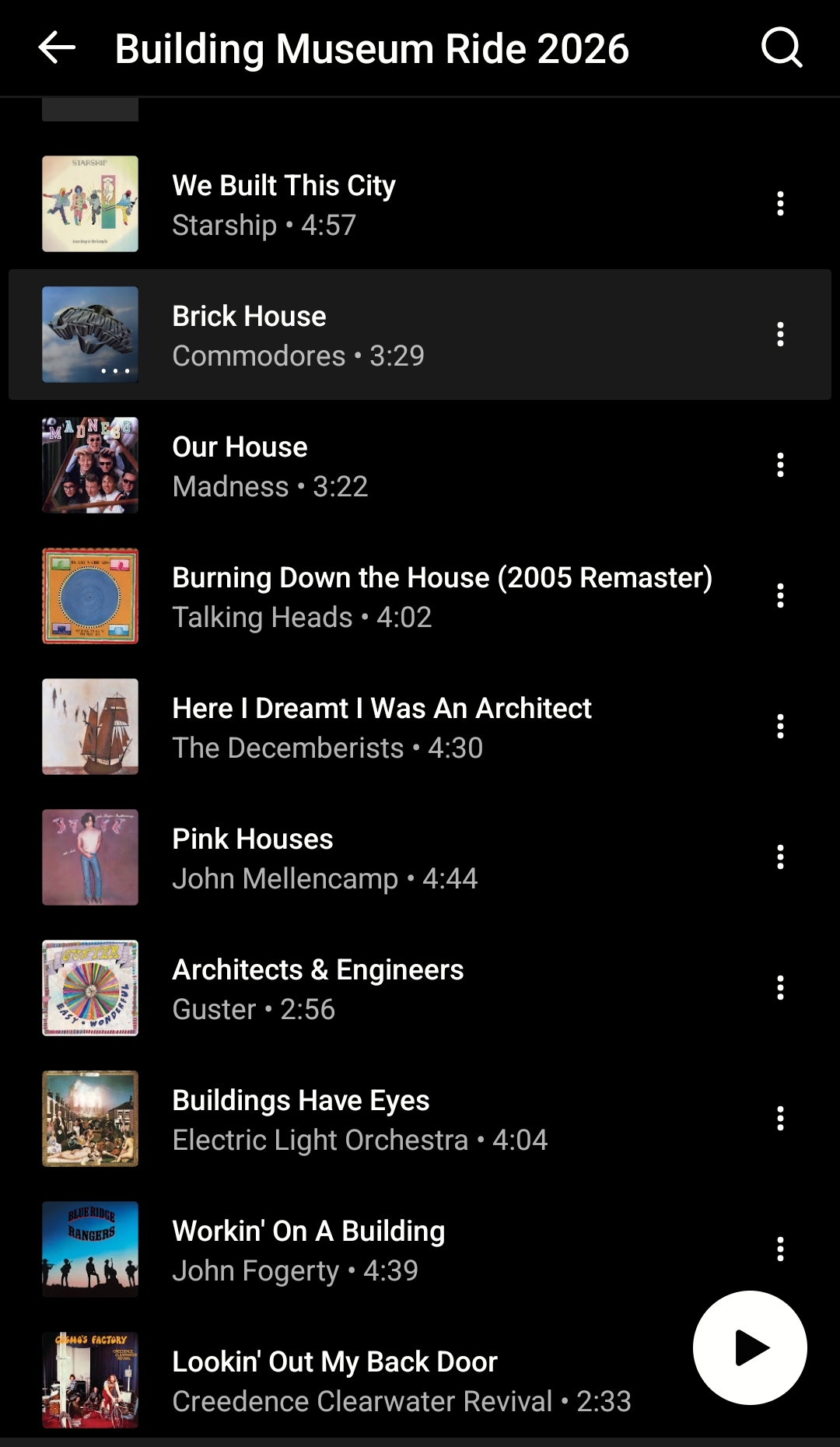Open options for Architects & Engineers

click(780, 988)
